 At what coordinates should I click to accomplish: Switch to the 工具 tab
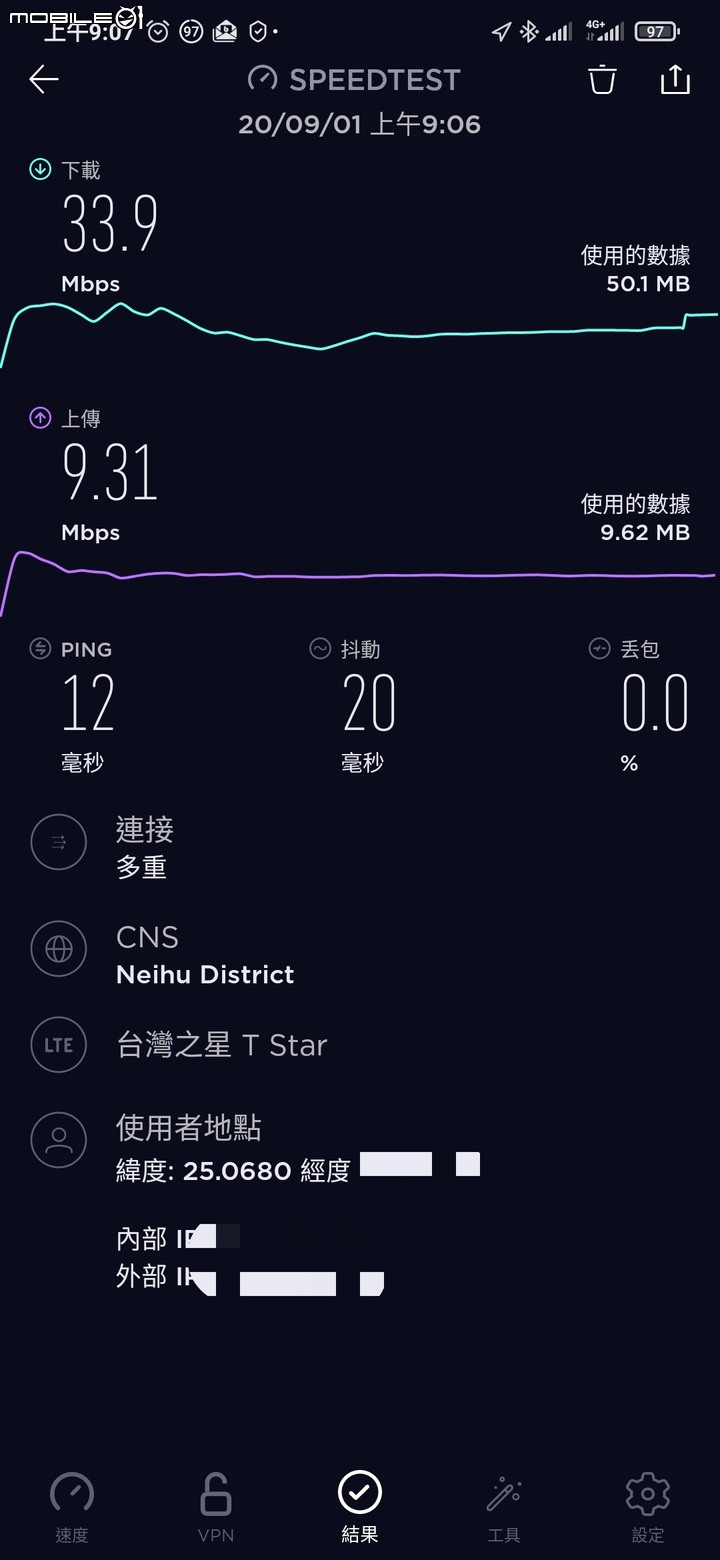tap(504, 1507)
